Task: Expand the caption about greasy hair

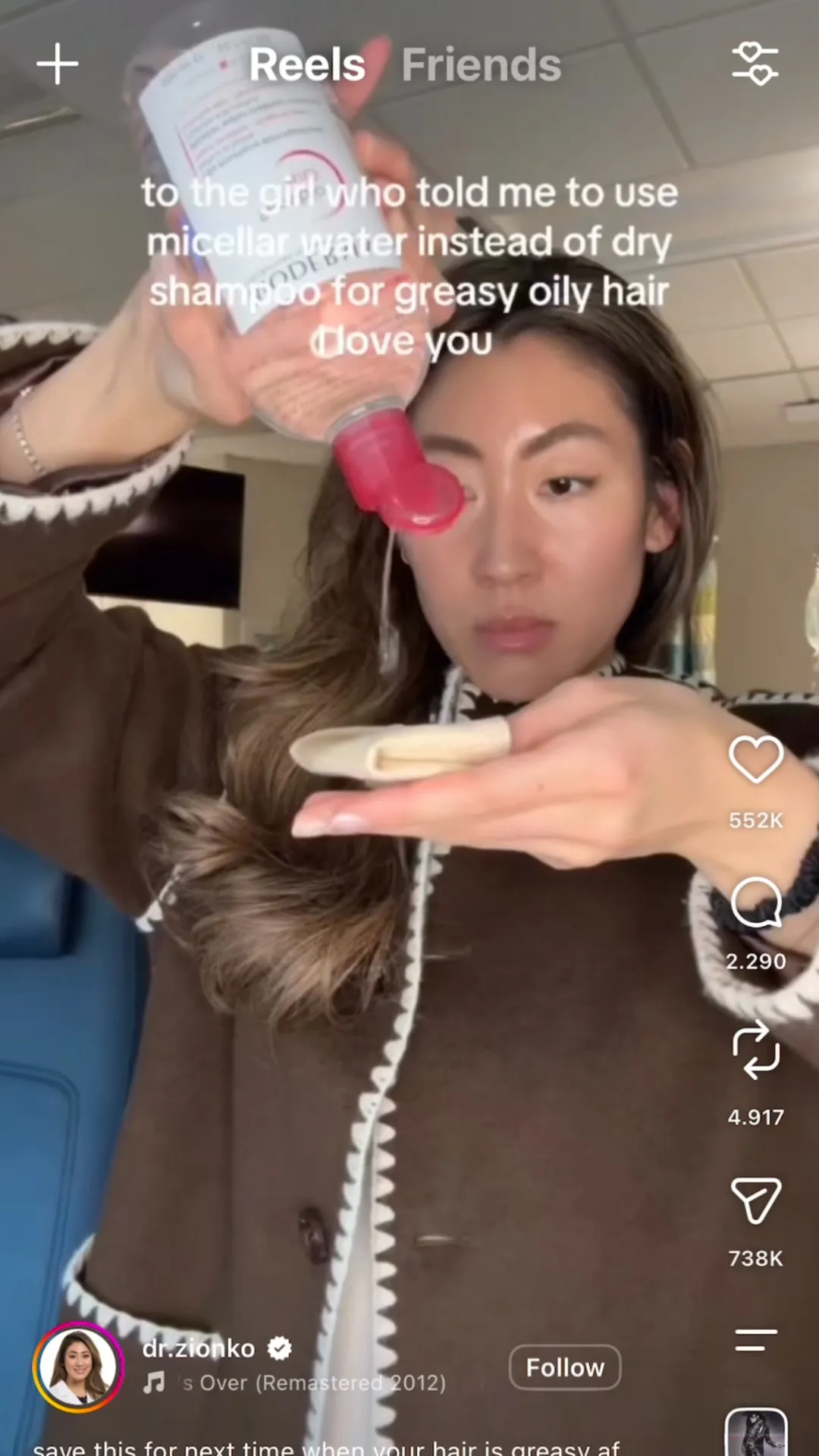Action: [x=326, y=1447]
